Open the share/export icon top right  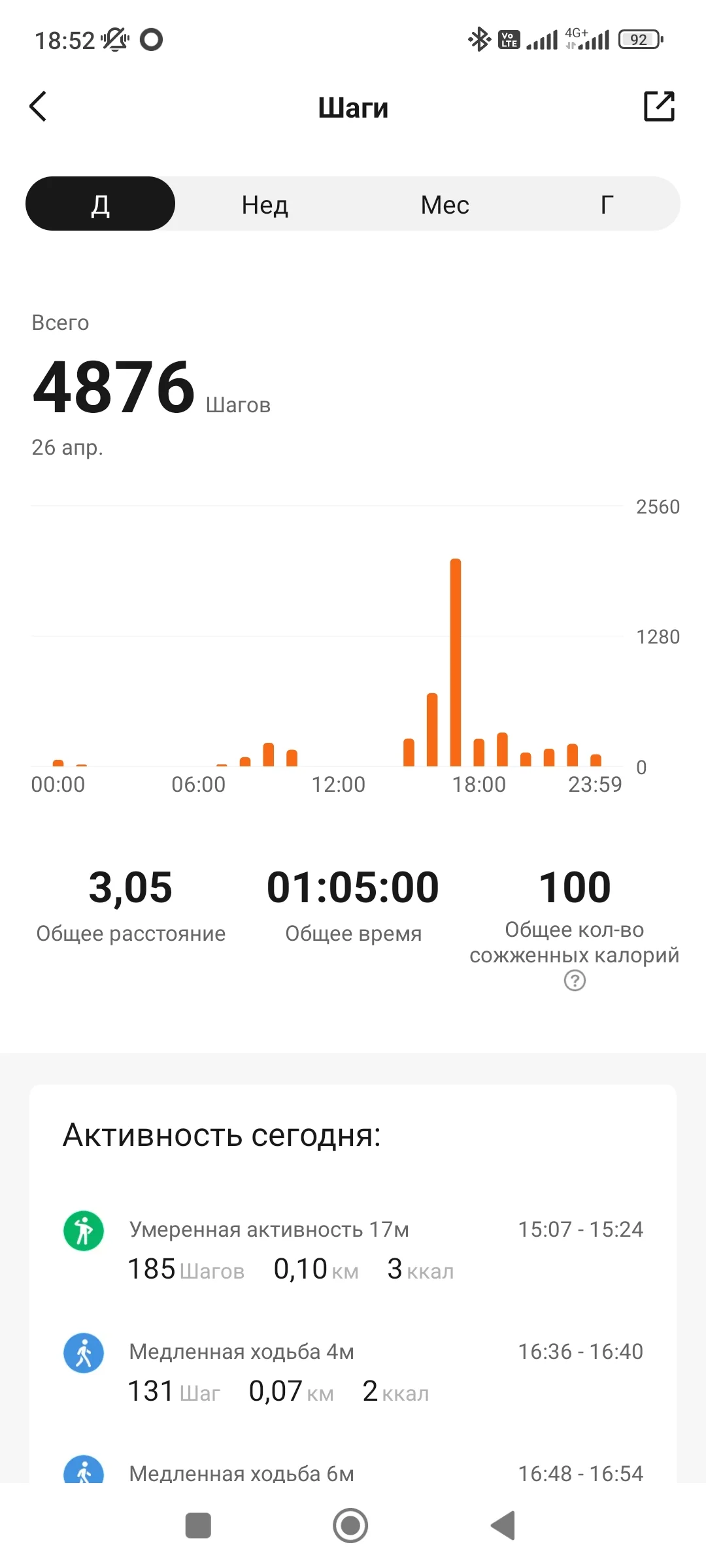tap(660, 105)
